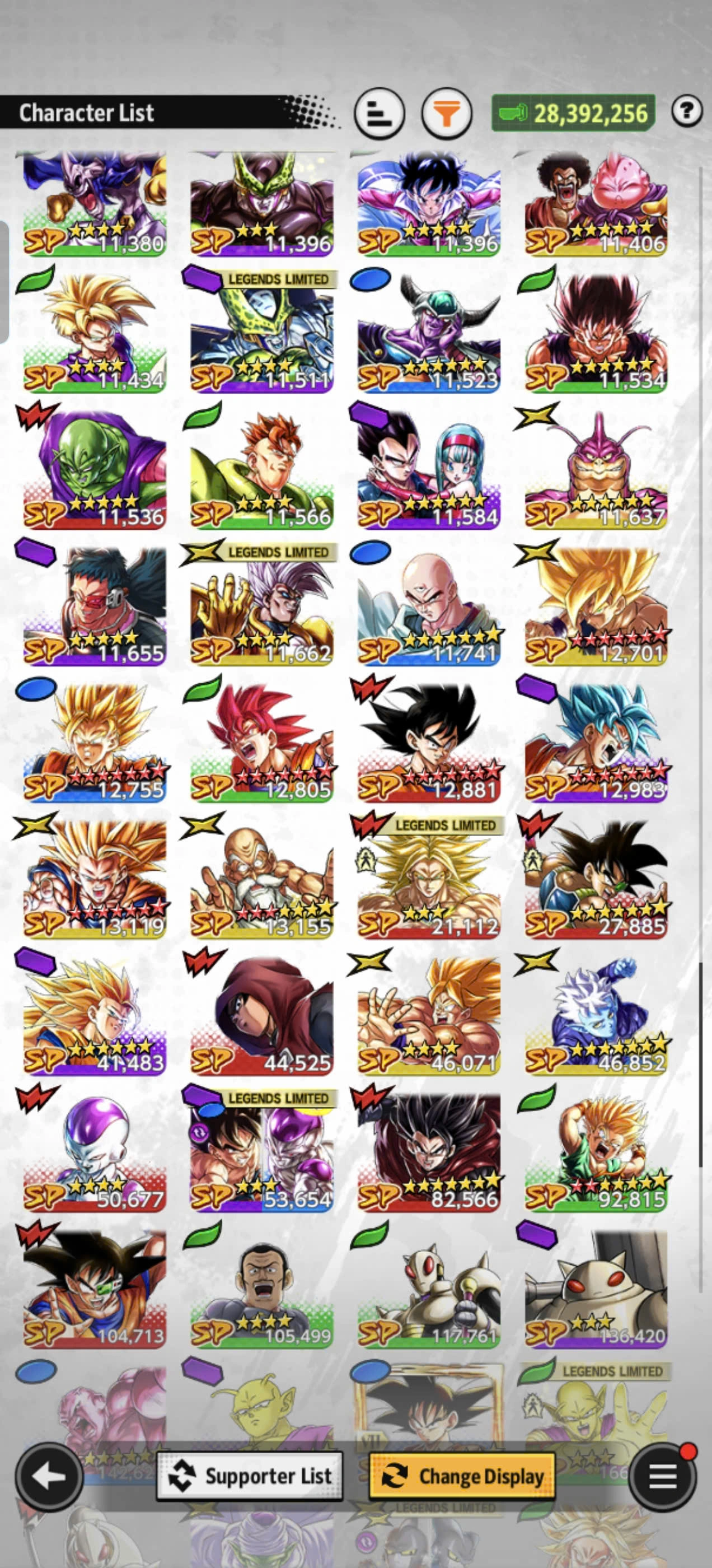Screen dimensions: 712x1568
Task: Open the orange filter button
Action: (x=447, y=114)
